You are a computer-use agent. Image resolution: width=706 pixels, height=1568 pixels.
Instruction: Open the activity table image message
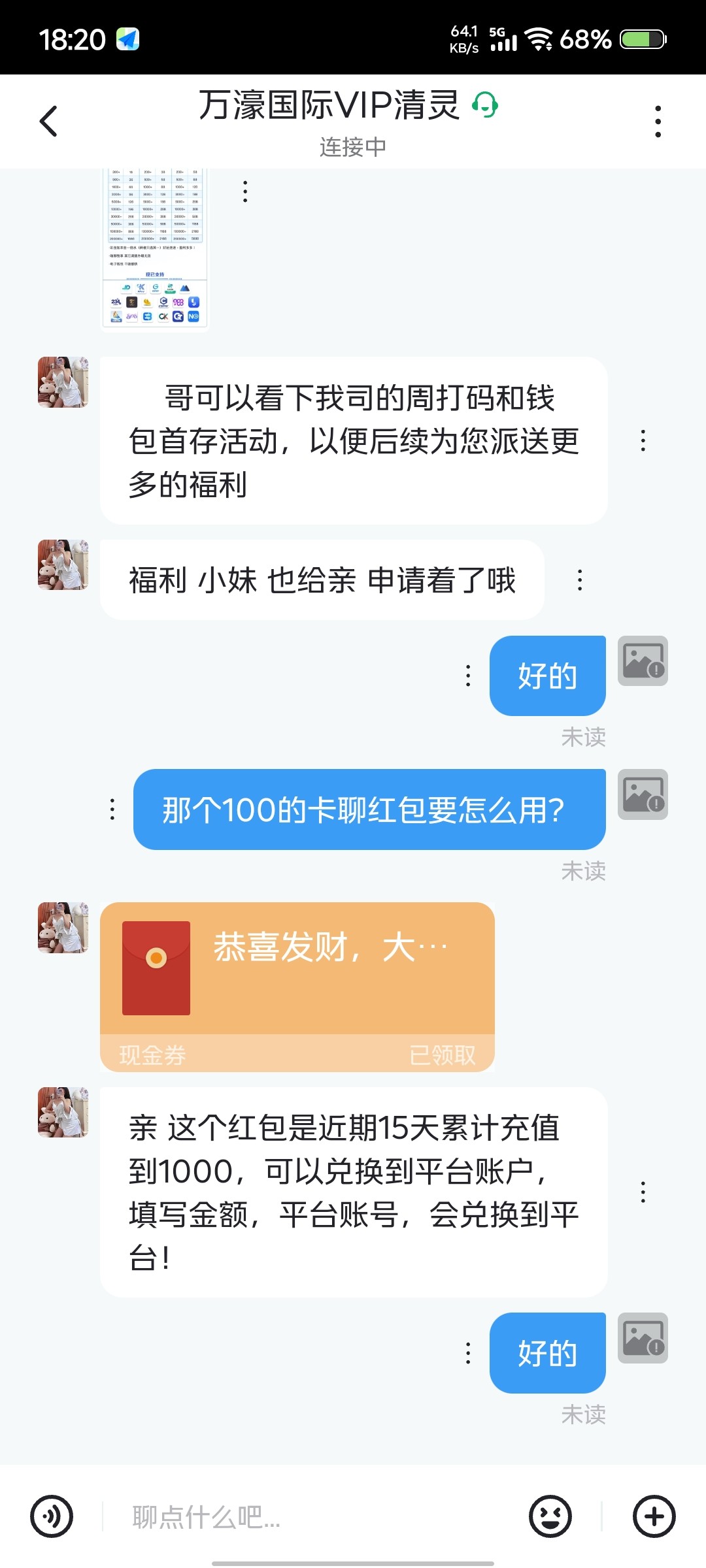[156, 248]
